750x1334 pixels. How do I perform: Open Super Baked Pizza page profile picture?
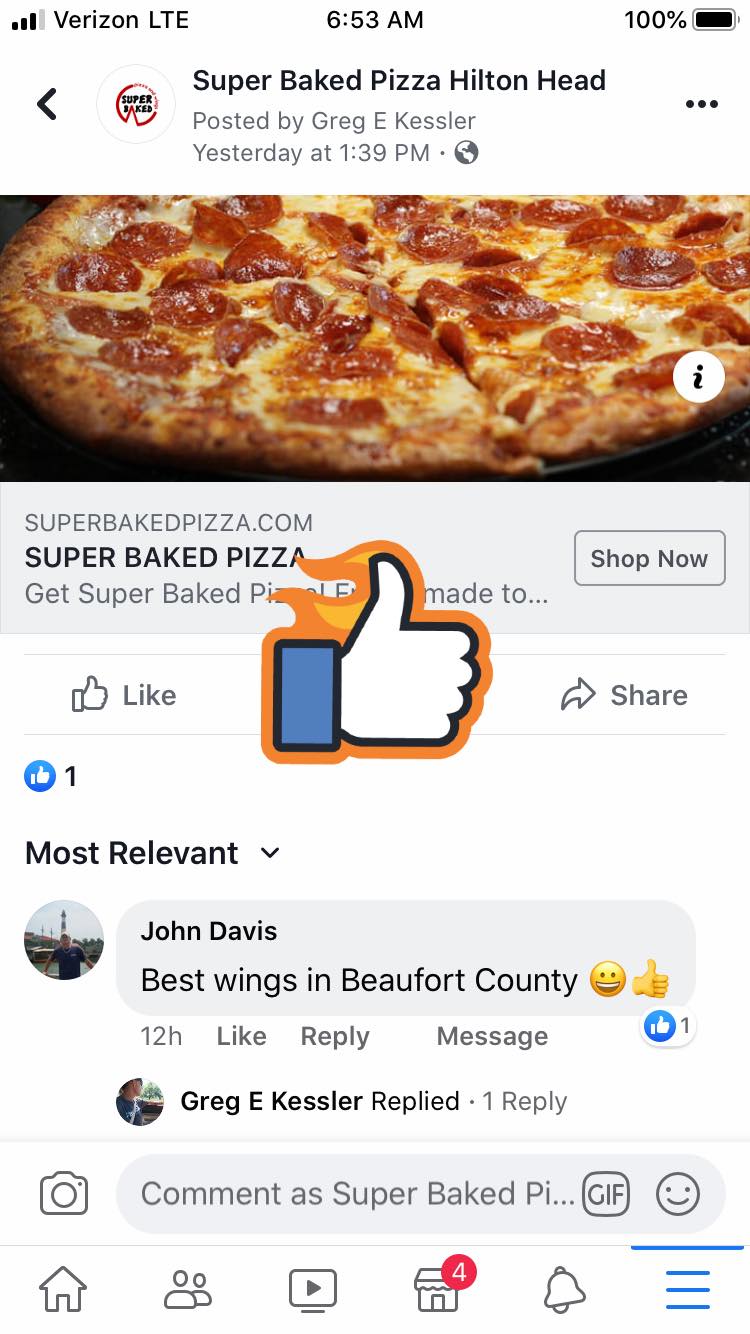pos(136,104)
